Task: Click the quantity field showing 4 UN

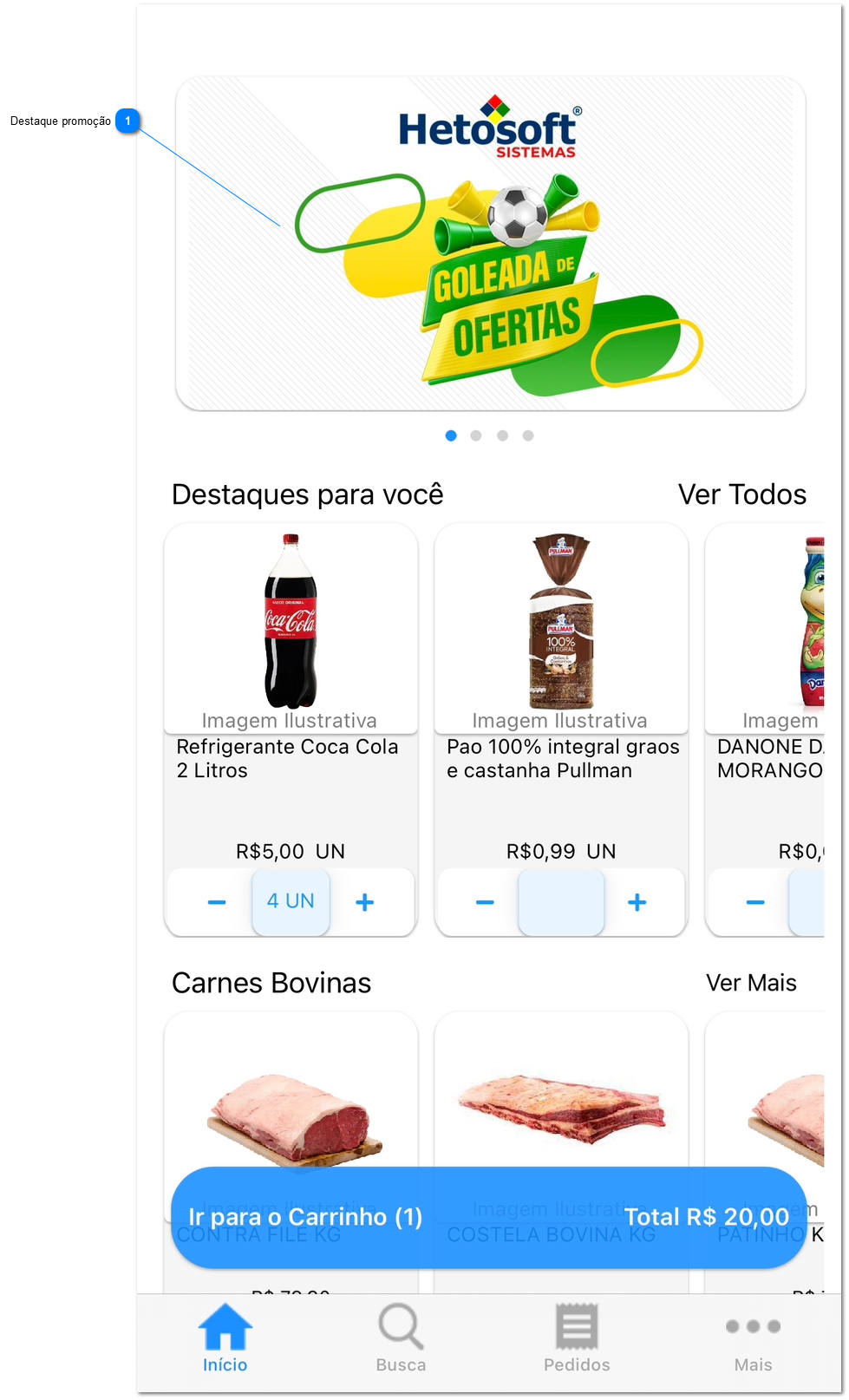Action: (291, 901)
